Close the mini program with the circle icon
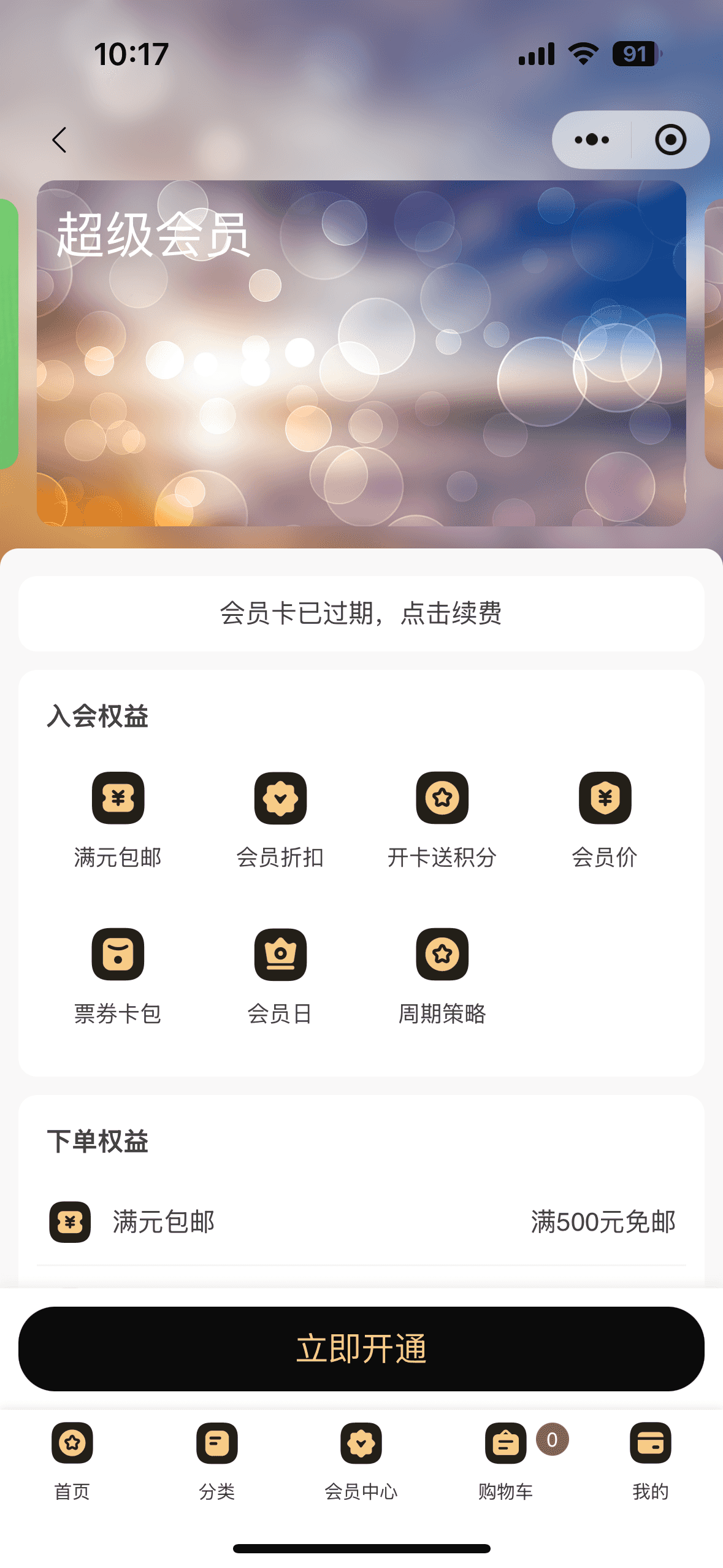This screenshot has width=723, height=1568. tap(670, 140)
